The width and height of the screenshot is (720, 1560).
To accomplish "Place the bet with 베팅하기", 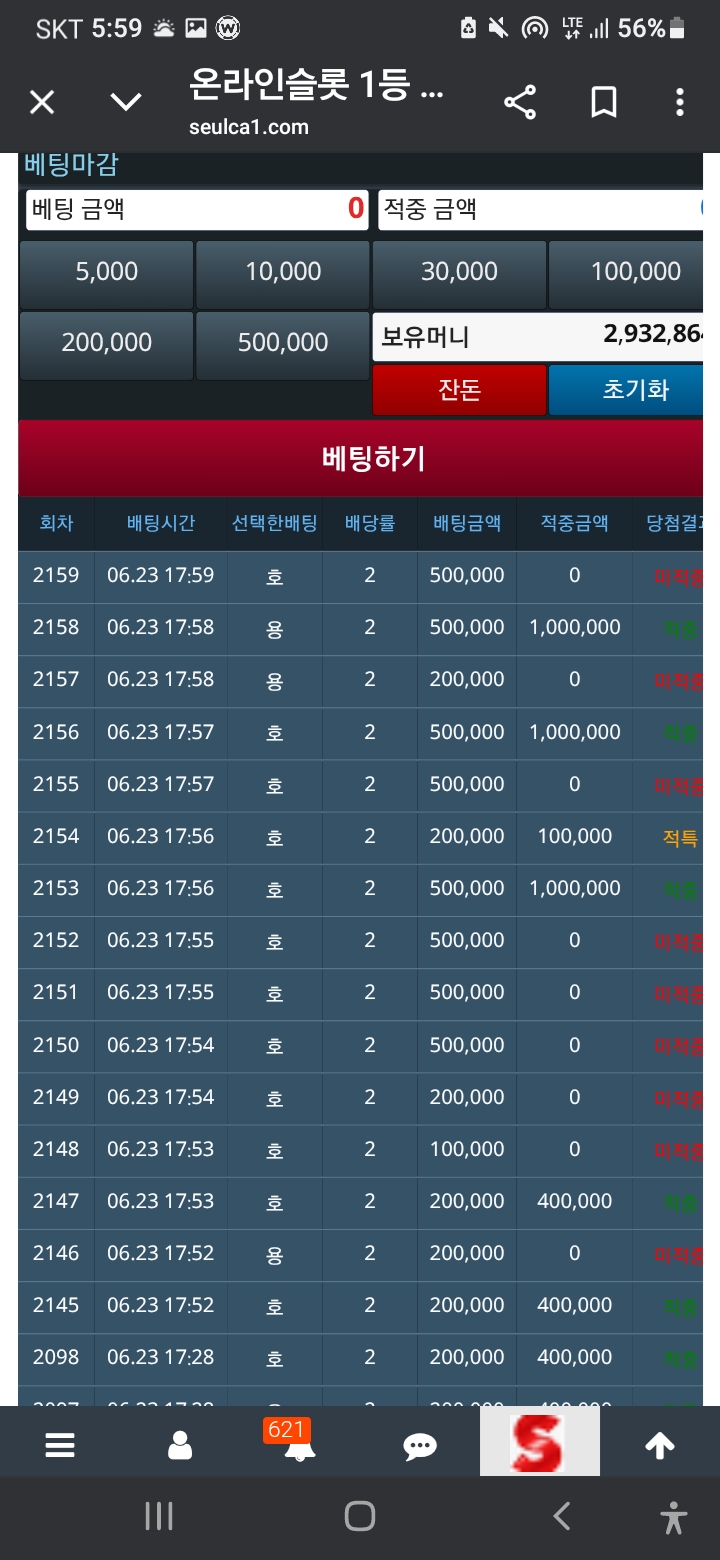I will point(361,458).
